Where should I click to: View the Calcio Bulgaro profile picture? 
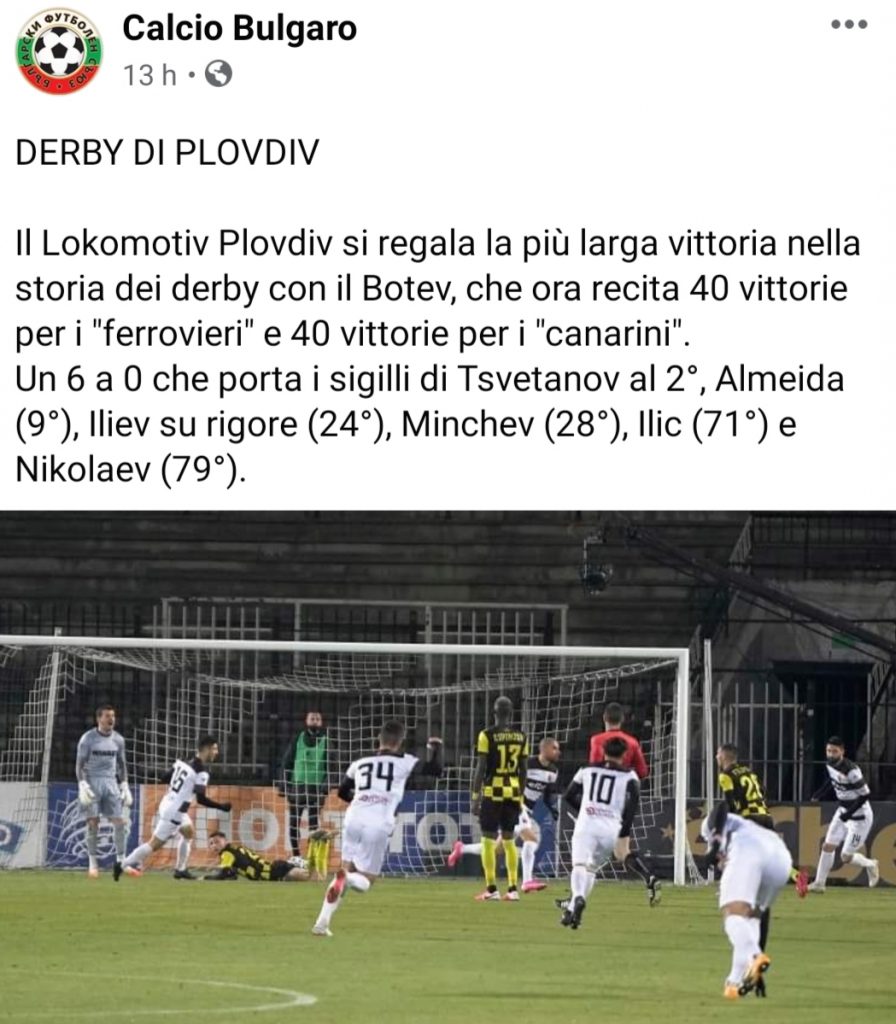(x=59, y=51)
